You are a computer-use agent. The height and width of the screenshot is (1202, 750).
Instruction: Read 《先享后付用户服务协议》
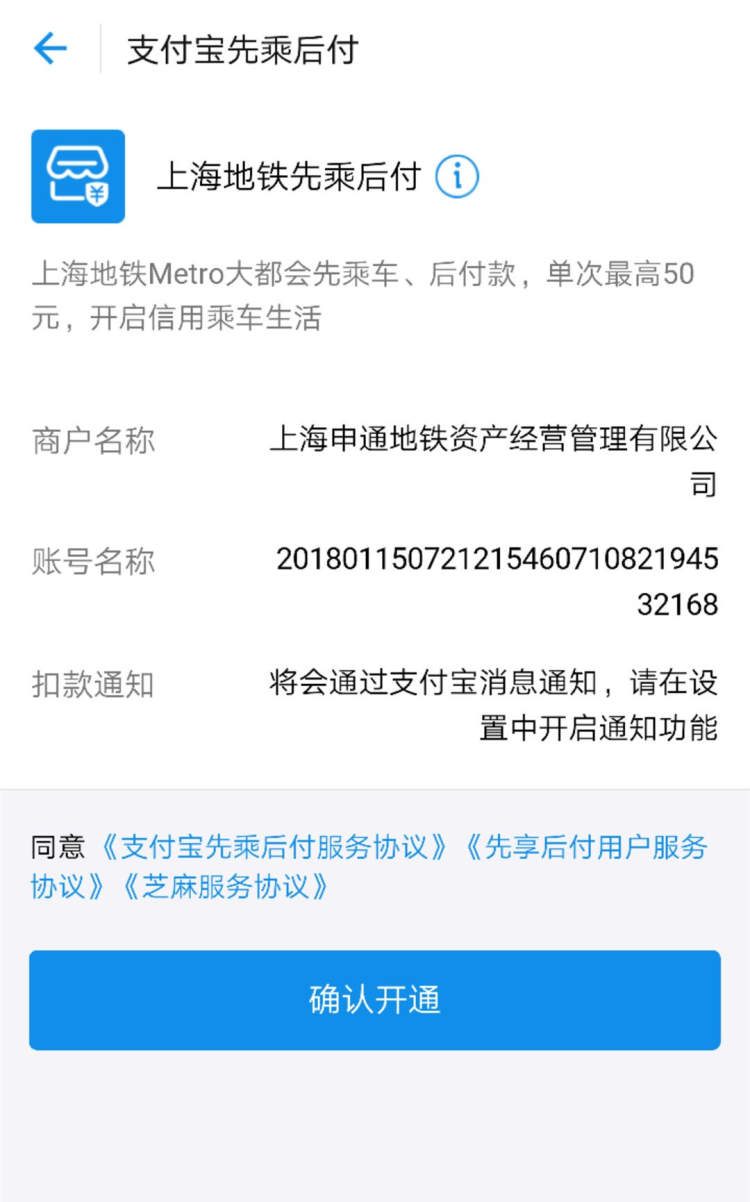tap(585, 847)
